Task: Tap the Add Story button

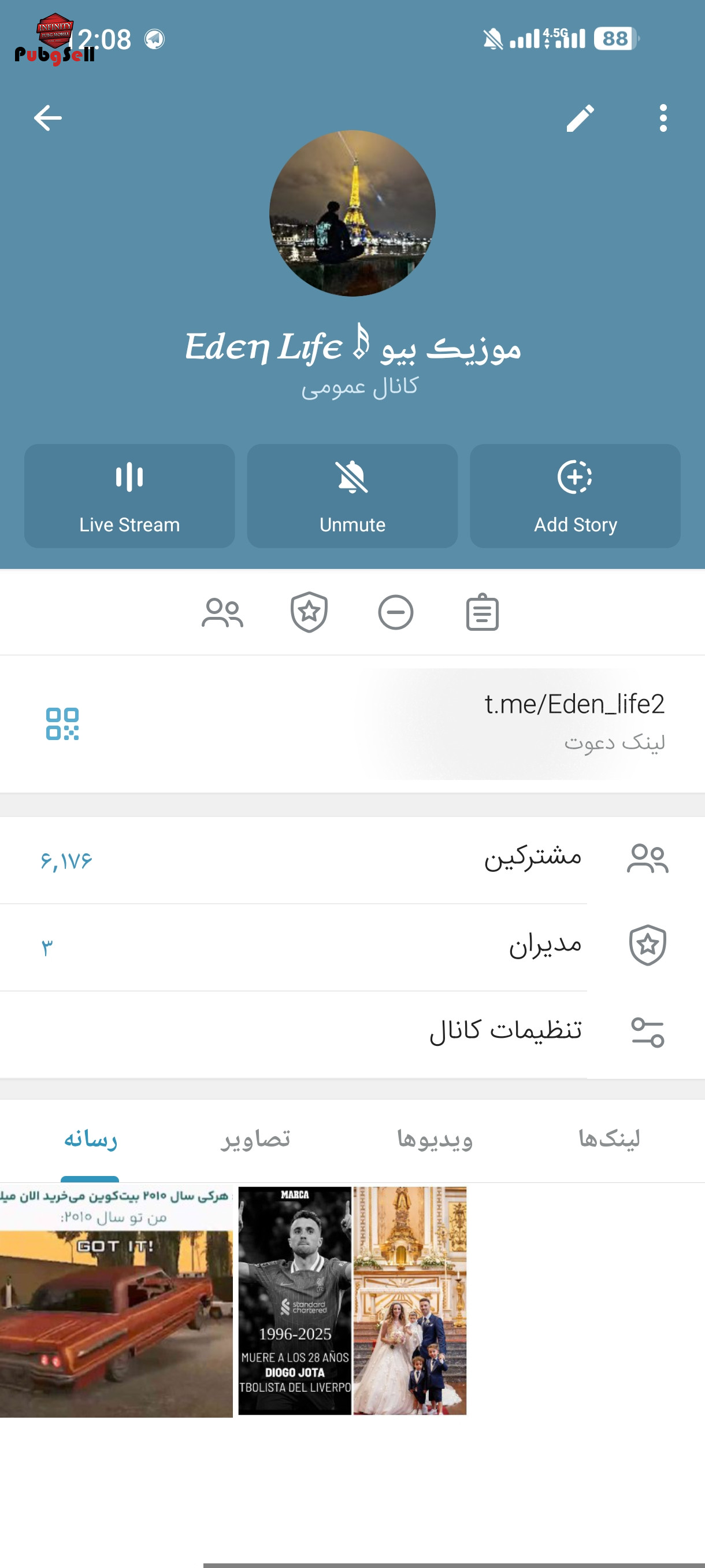Action: (x=575, y=495)
